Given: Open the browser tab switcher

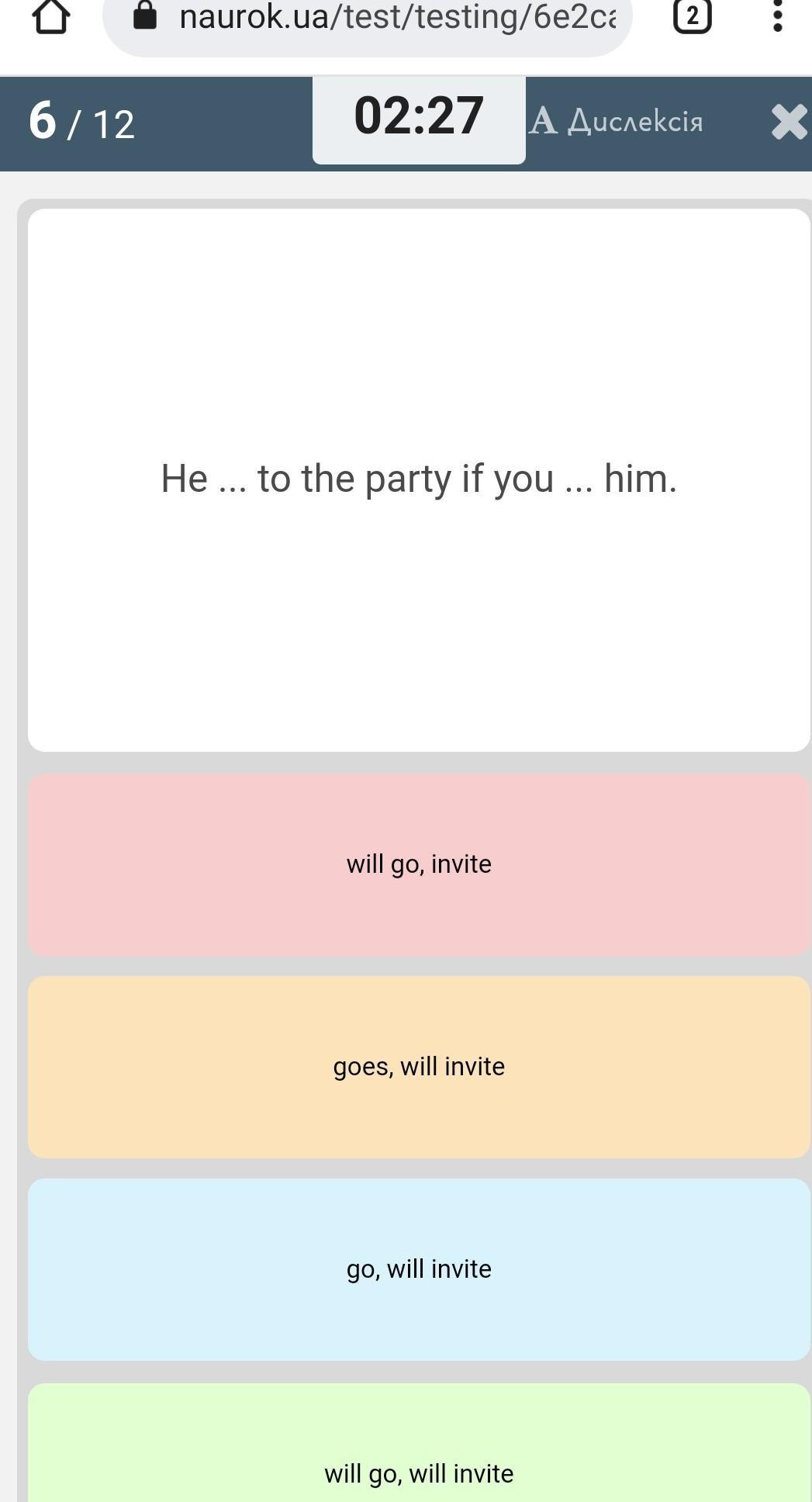Looking at the screenshot, I should (x=692, y=16).
